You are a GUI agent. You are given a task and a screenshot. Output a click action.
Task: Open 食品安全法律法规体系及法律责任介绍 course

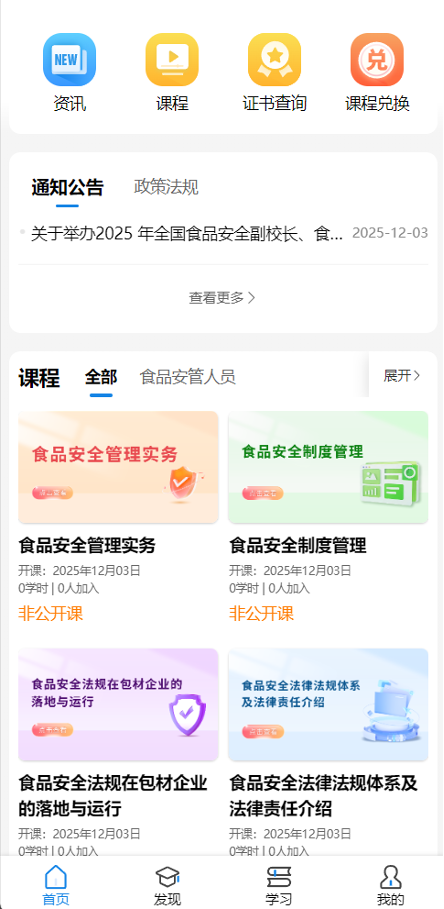(328, 752)
